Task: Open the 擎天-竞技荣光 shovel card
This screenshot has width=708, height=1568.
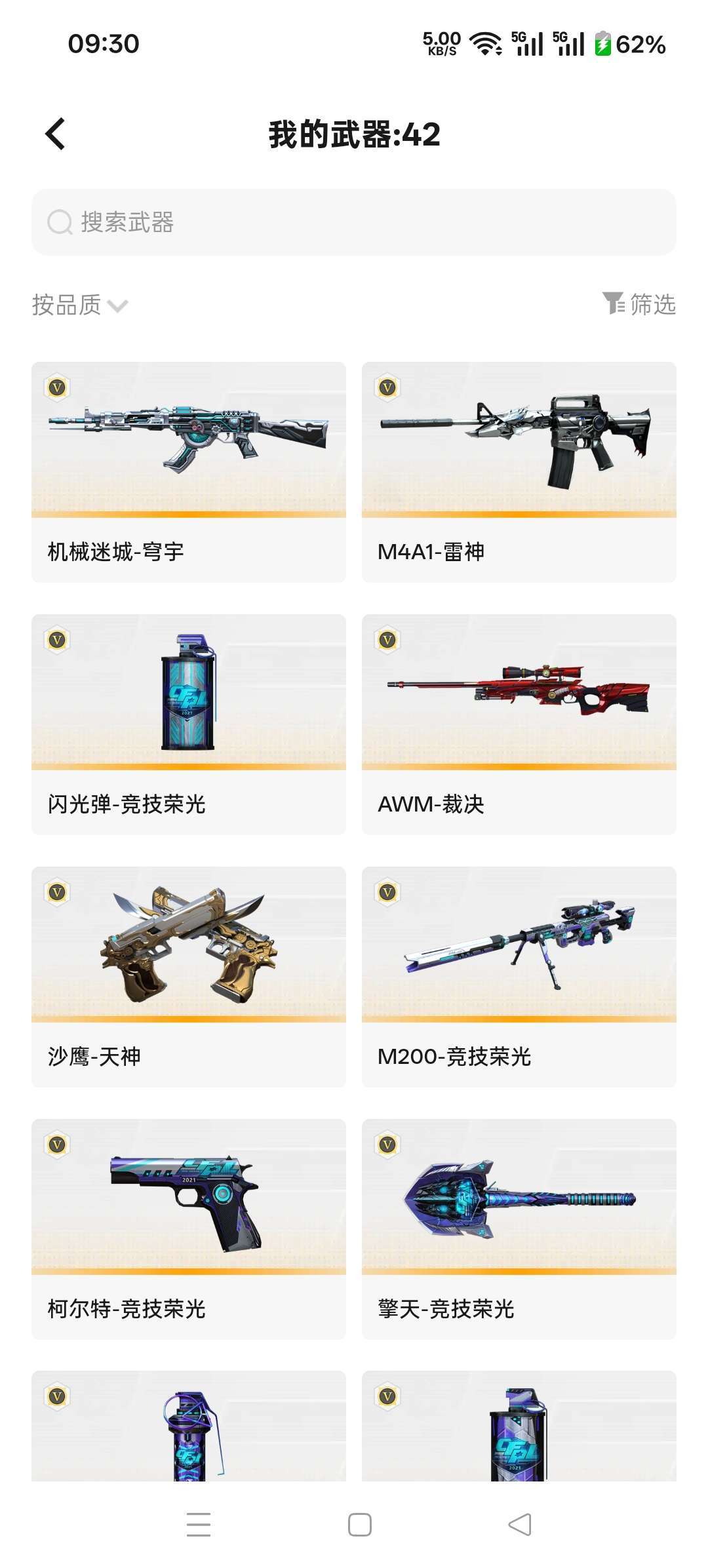Action: (519, 1229)
